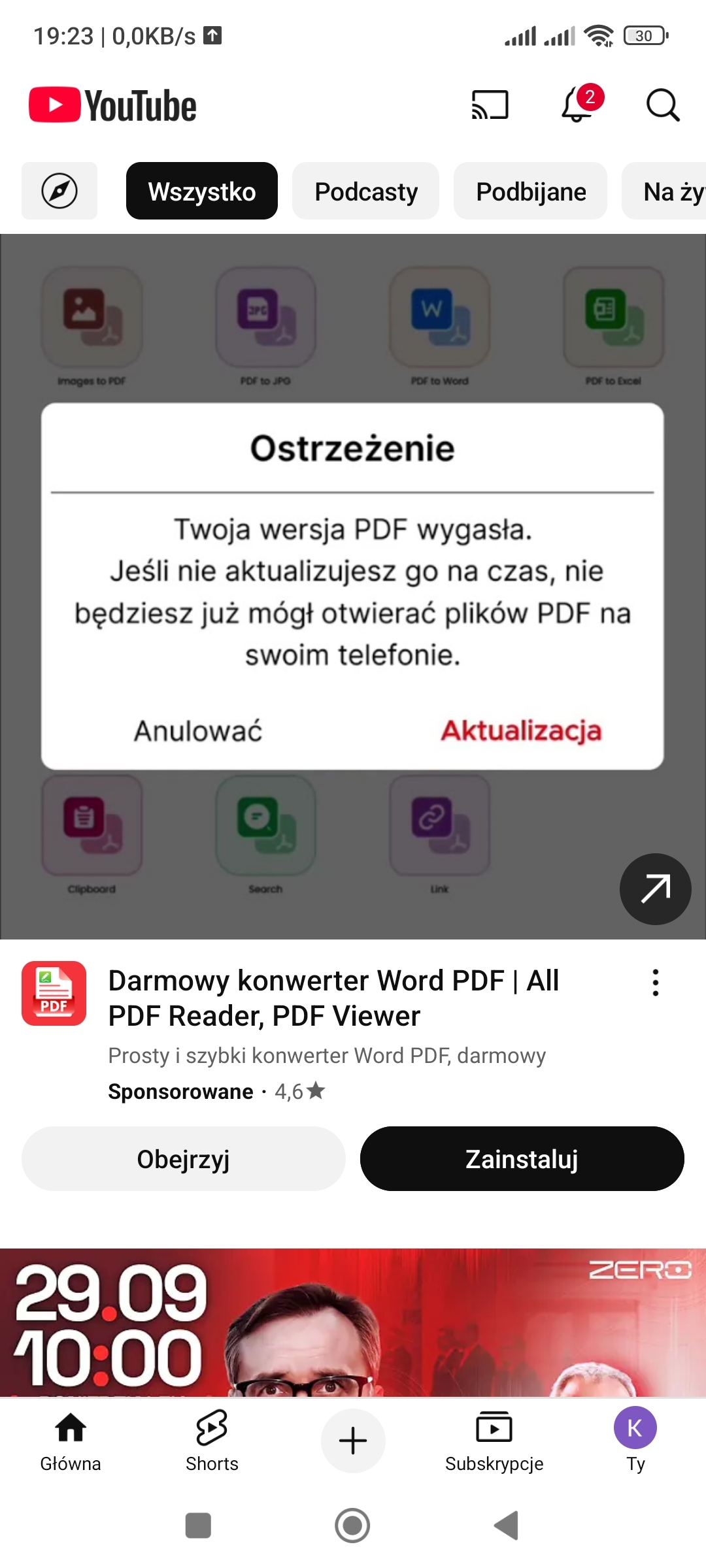Open the PDF Reader advertiser icon
This screenshot has width=706, height=1568.
(x=54, y=993)
